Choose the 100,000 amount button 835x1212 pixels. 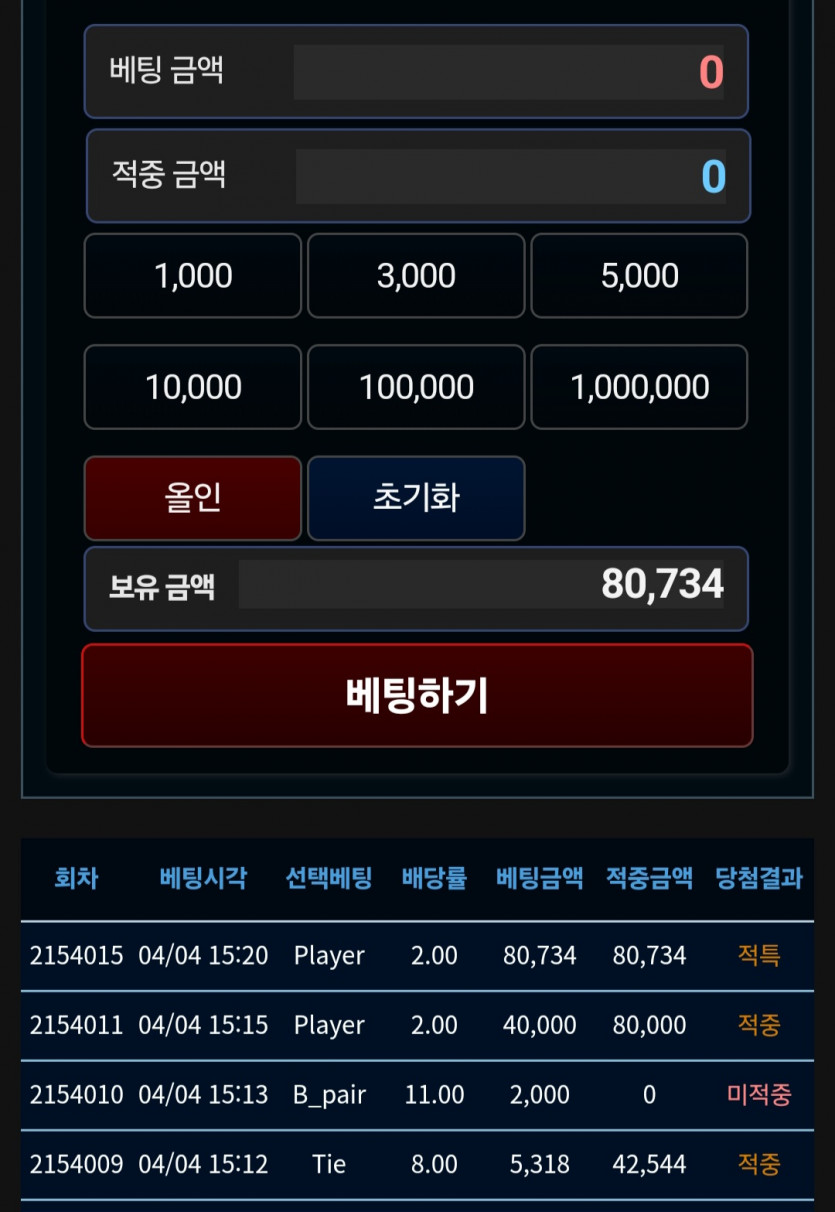[416, 387]
